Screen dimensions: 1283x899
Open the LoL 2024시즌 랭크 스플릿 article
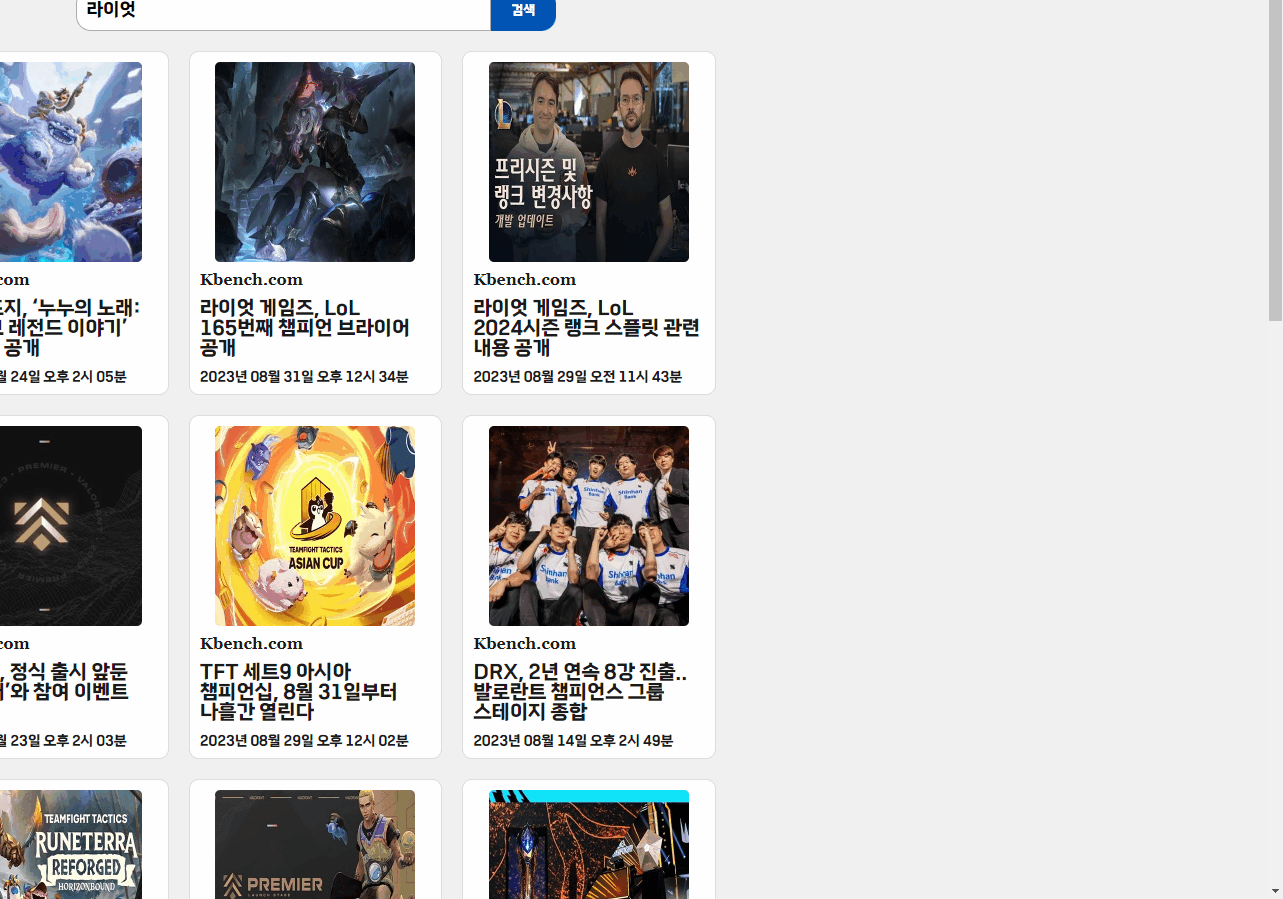pos(586,327)
